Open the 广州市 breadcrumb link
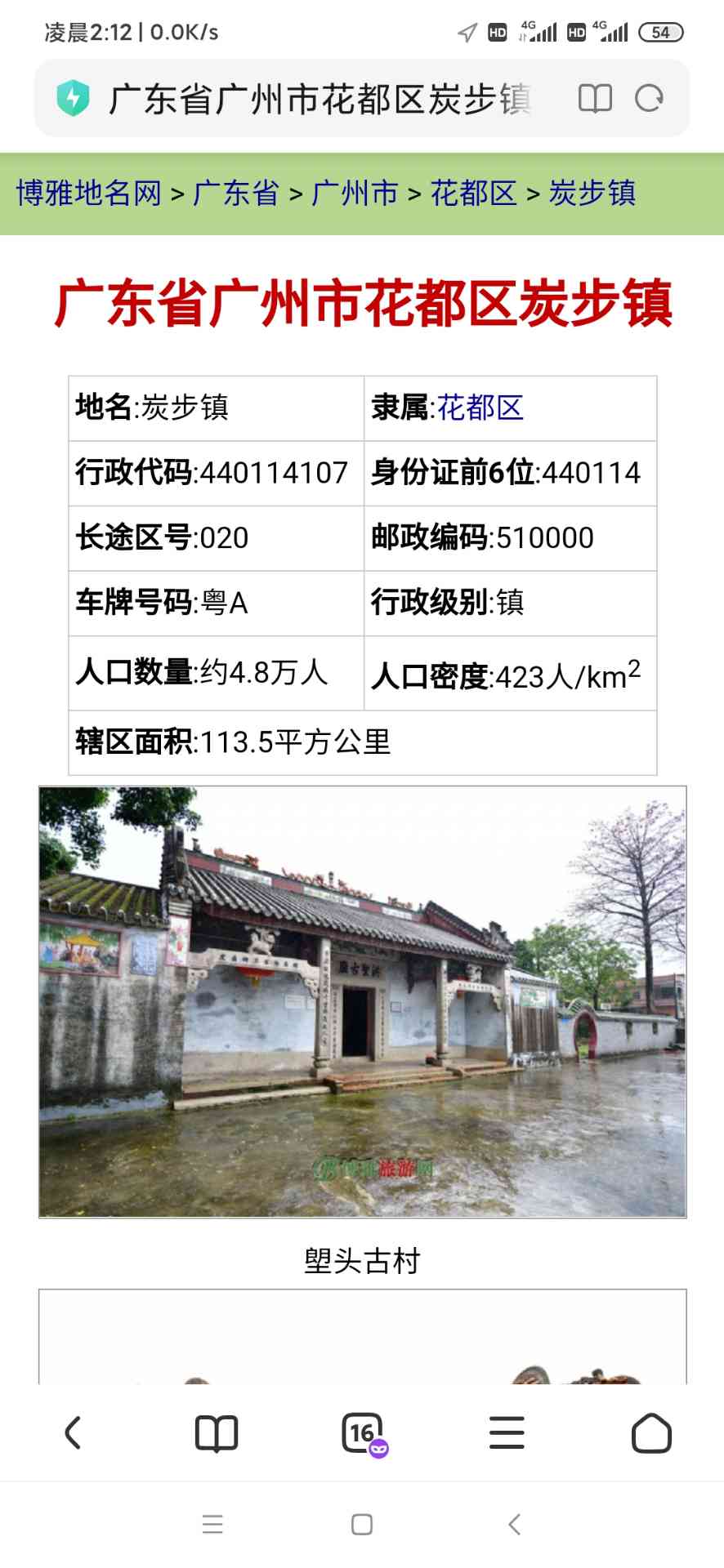 tap(355, 194)
